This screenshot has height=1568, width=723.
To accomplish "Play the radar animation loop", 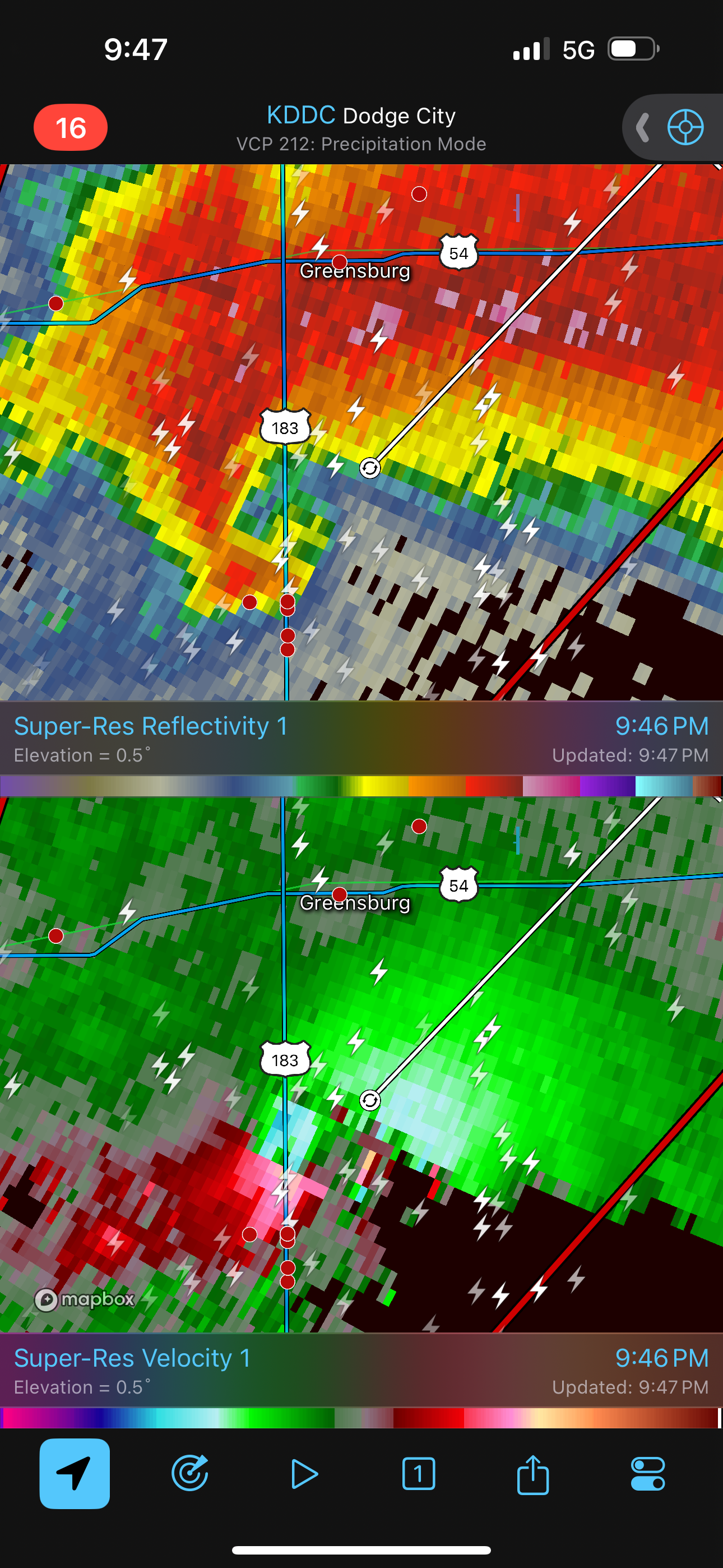I will tap(304, 1474).
